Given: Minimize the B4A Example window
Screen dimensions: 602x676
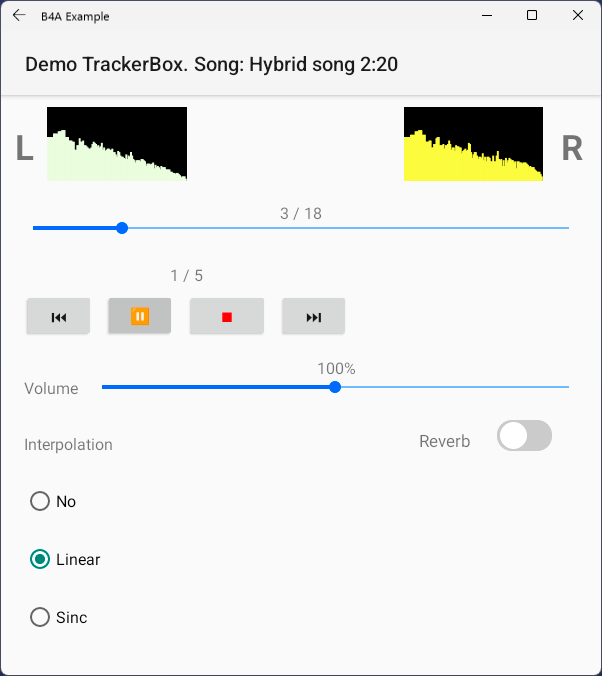Looking at the screenshot, I should (486, 15).
